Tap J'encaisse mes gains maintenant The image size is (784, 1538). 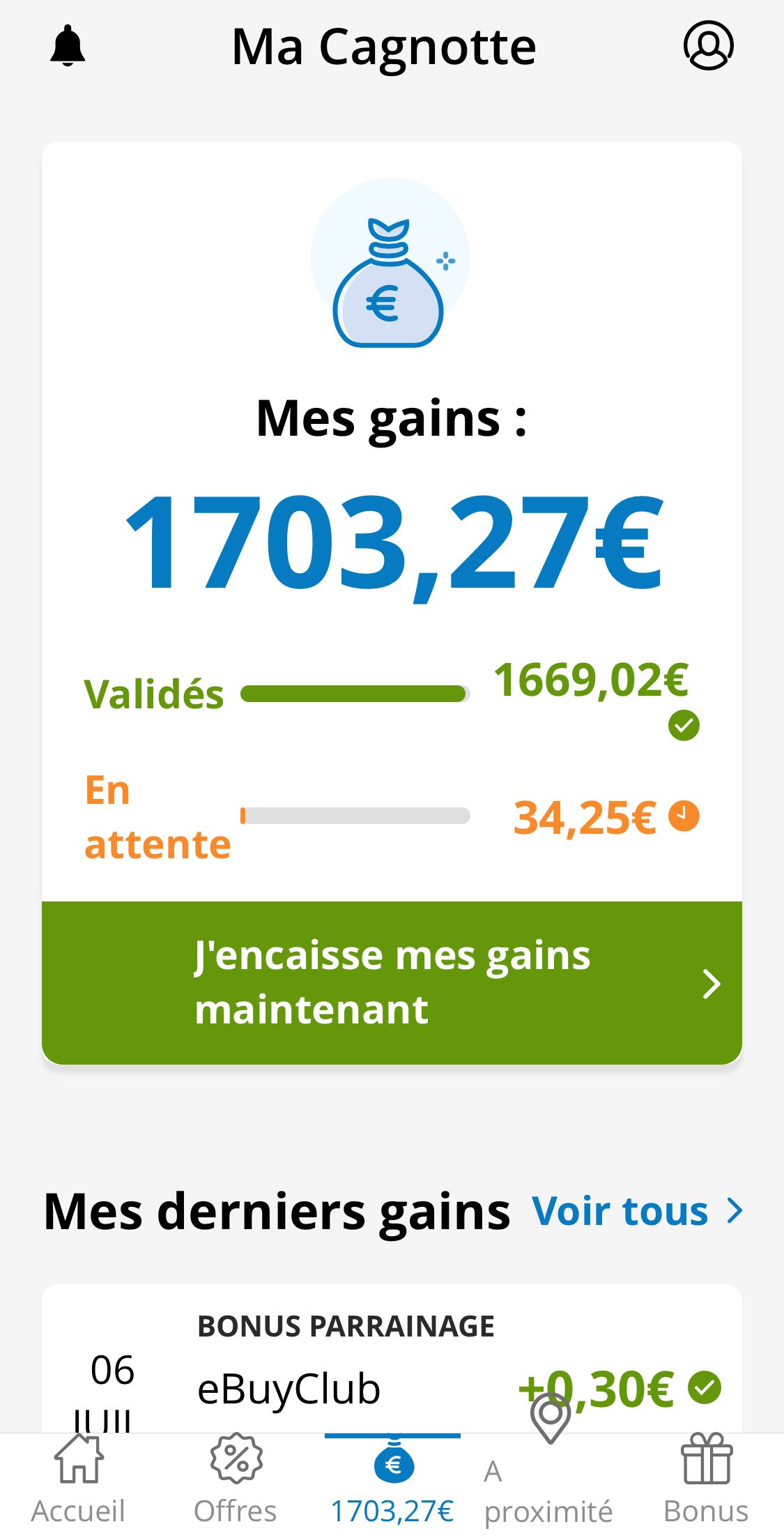coord(392,982)
